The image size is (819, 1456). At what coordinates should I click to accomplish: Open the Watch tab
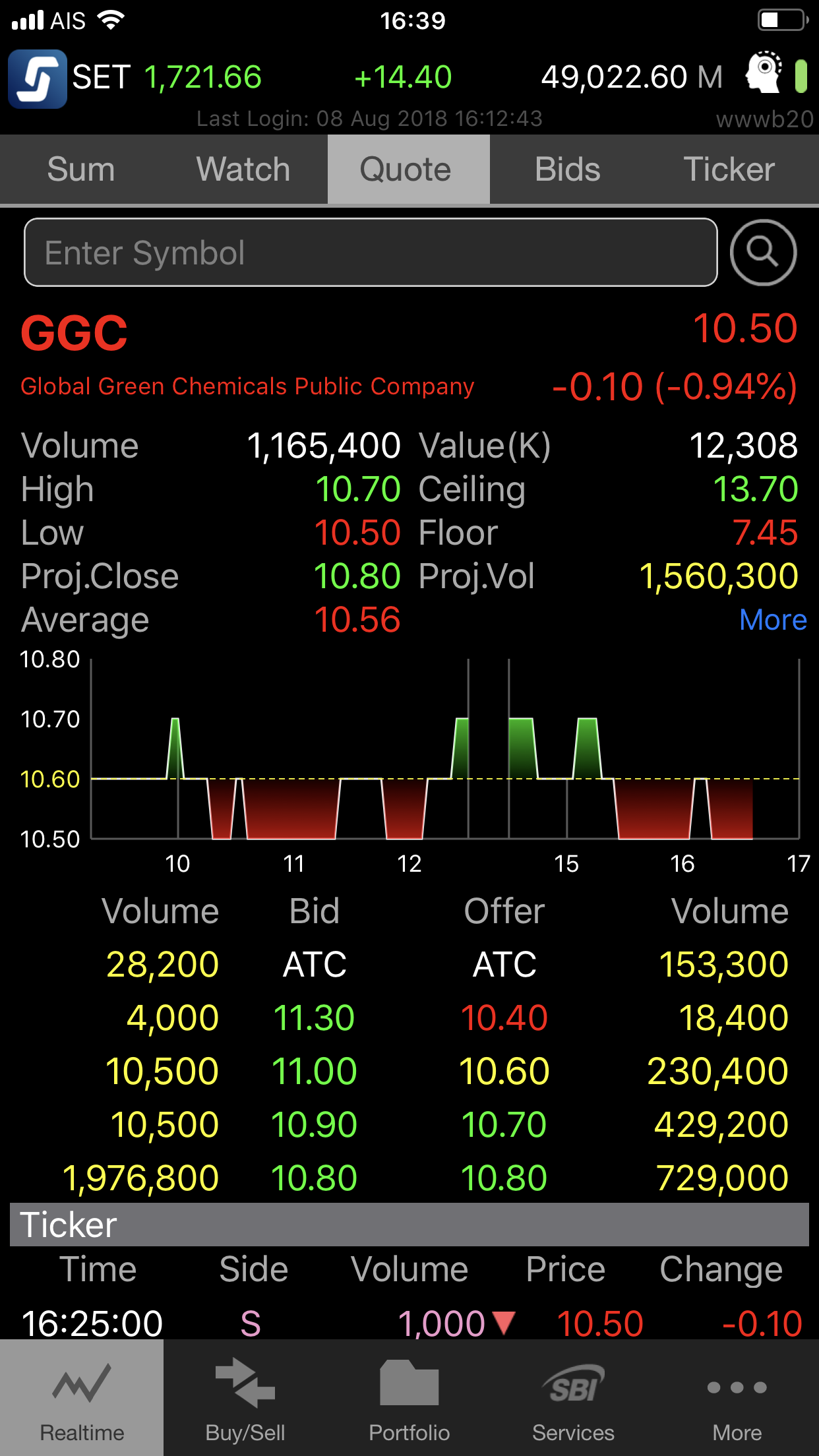(x=243, y=169)
